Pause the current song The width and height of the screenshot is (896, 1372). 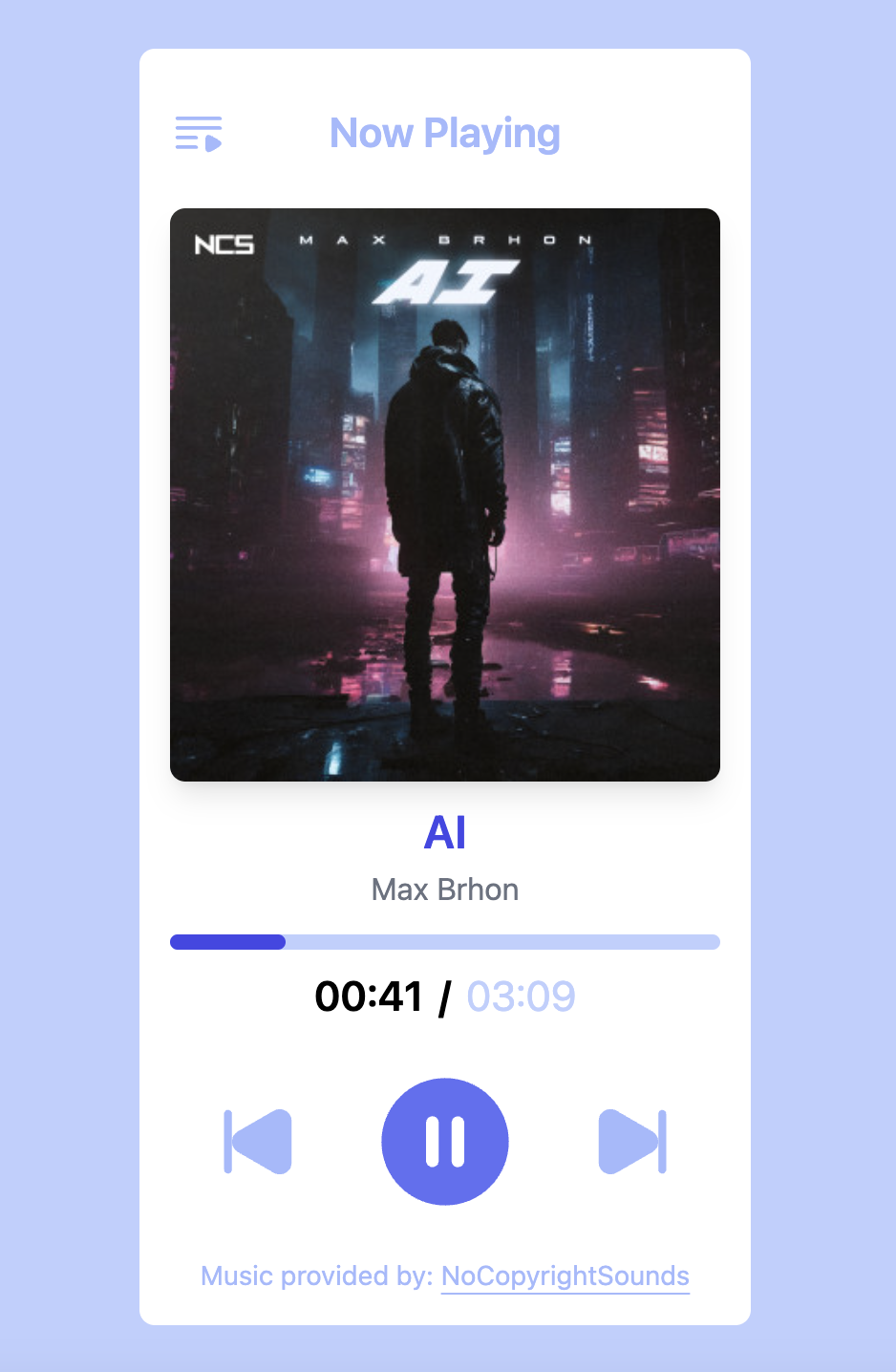coord(445,1142)
